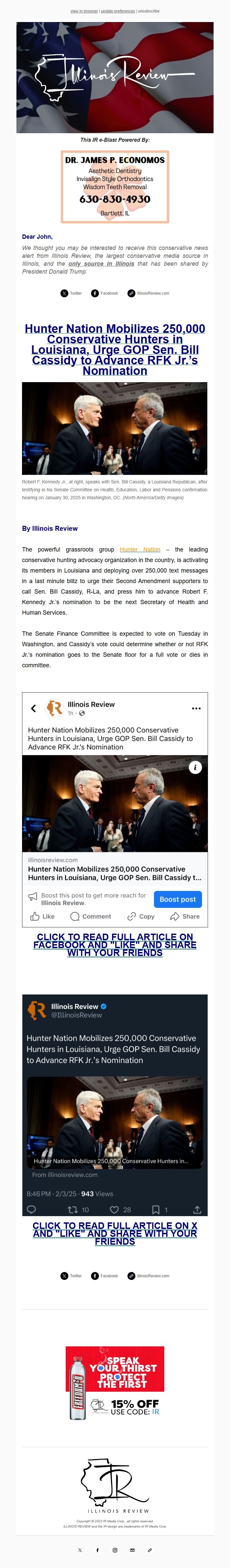Open the X icon in the footer
This screenshot has height=1568, width=230.
click(80, 1550)
